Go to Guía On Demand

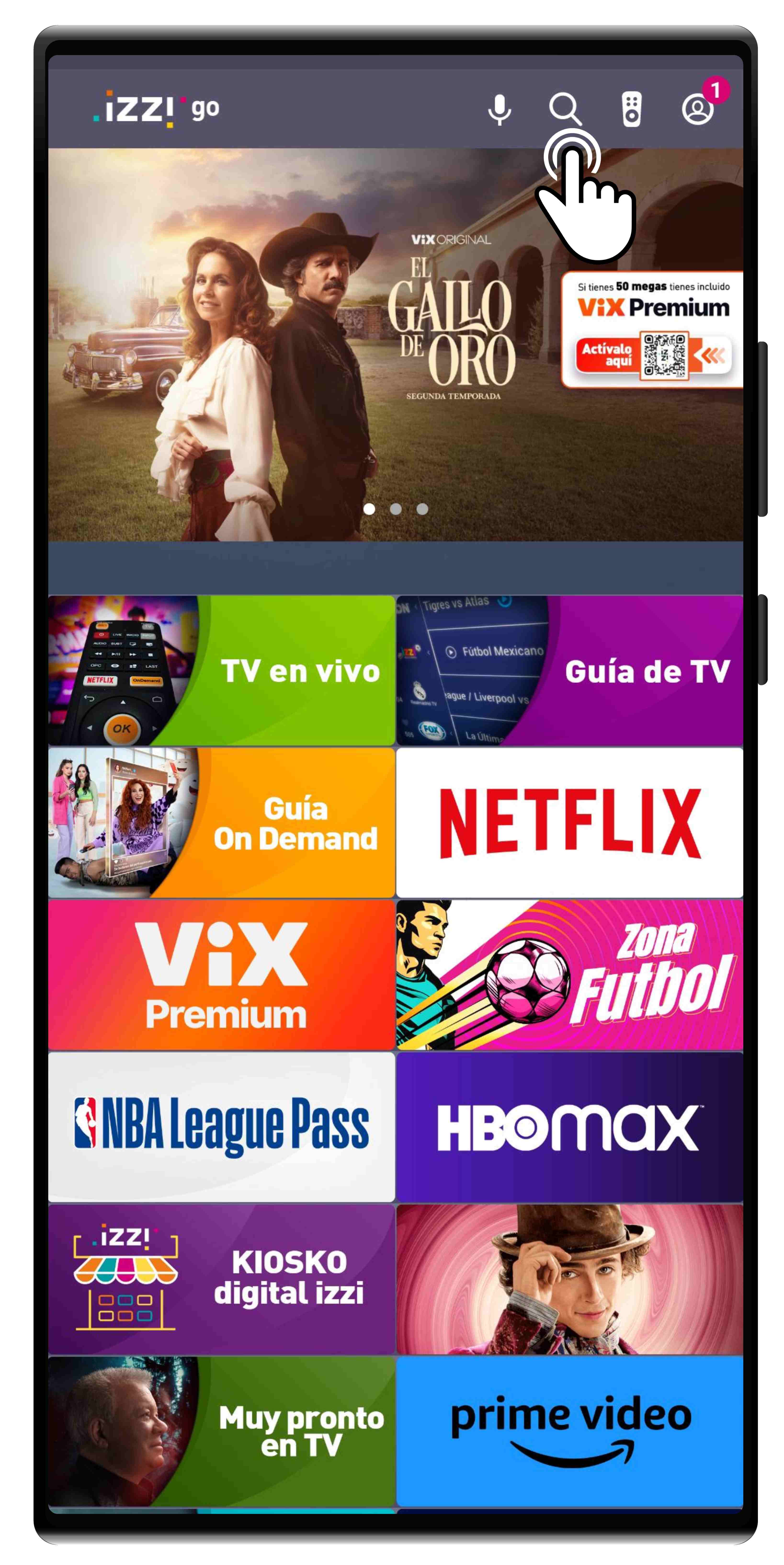click(x=222, y=823)
